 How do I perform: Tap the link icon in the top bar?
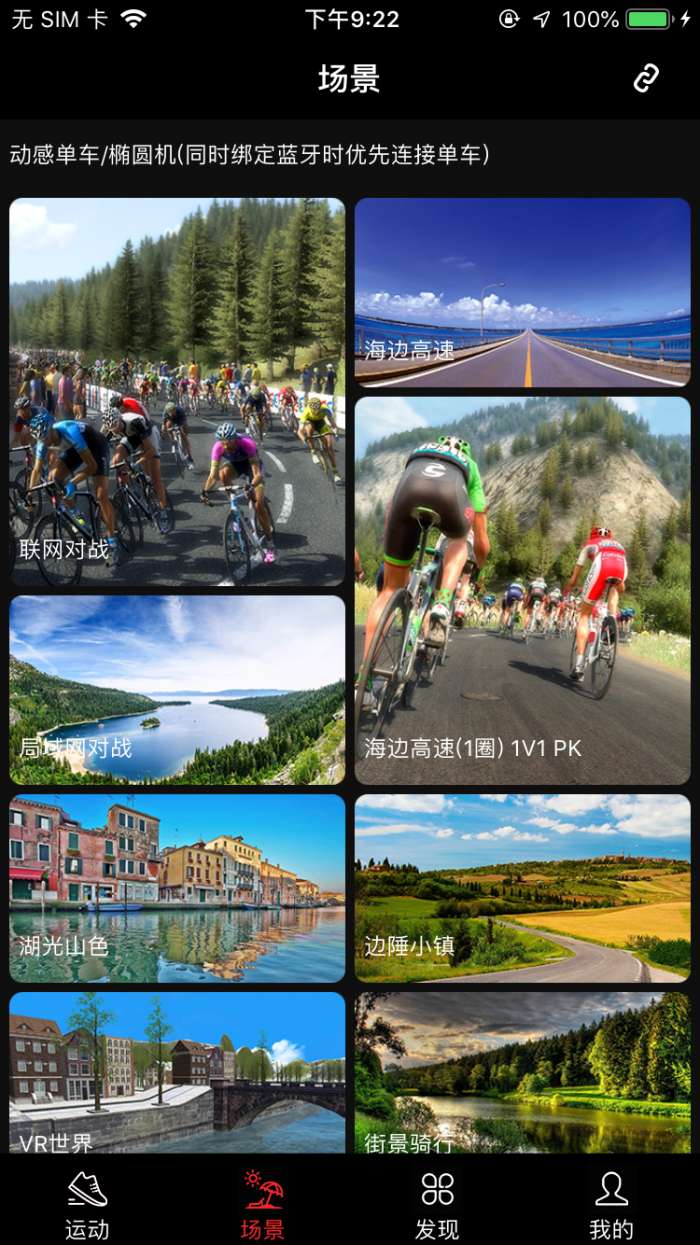click(x=646, y=79)
